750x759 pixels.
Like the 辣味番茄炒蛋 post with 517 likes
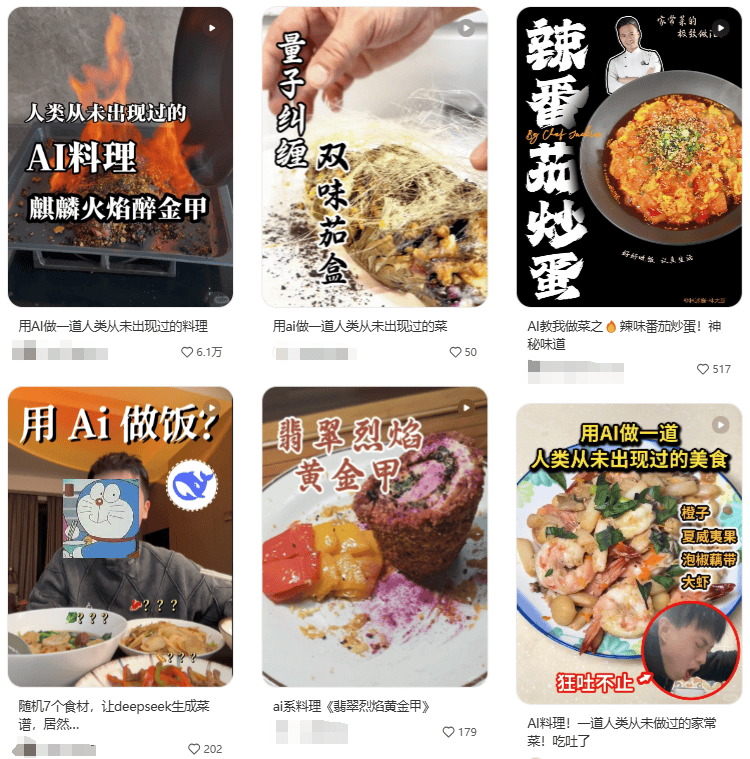tap(703, 369)
